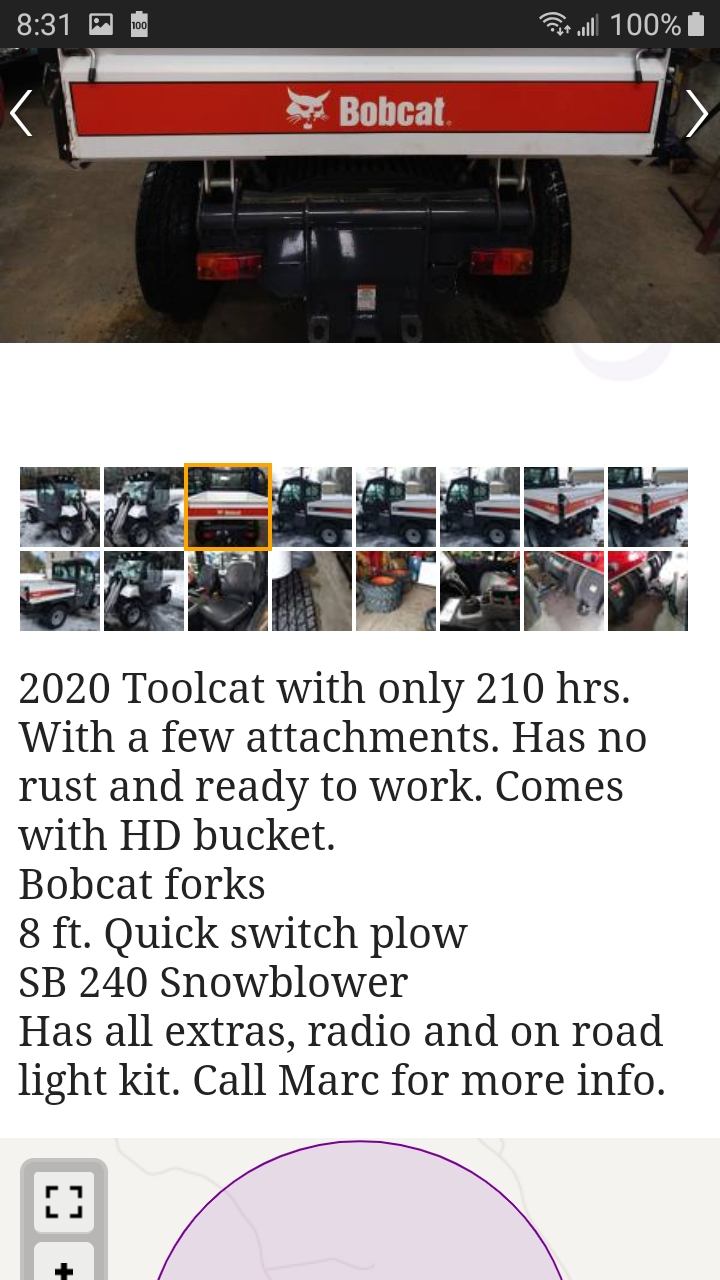
Task: View the black seat interior thumbnail
Action: (x=228, y=591)
